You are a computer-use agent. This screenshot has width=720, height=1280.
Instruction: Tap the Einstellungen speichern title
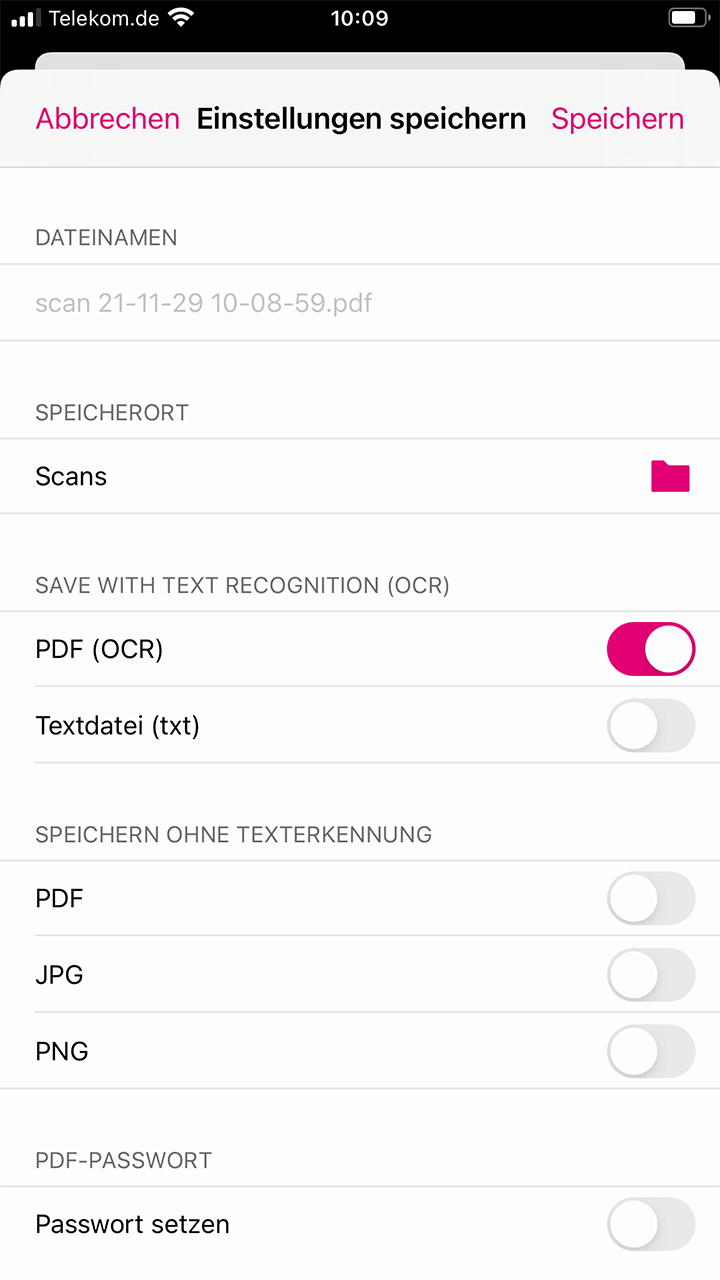361,118
